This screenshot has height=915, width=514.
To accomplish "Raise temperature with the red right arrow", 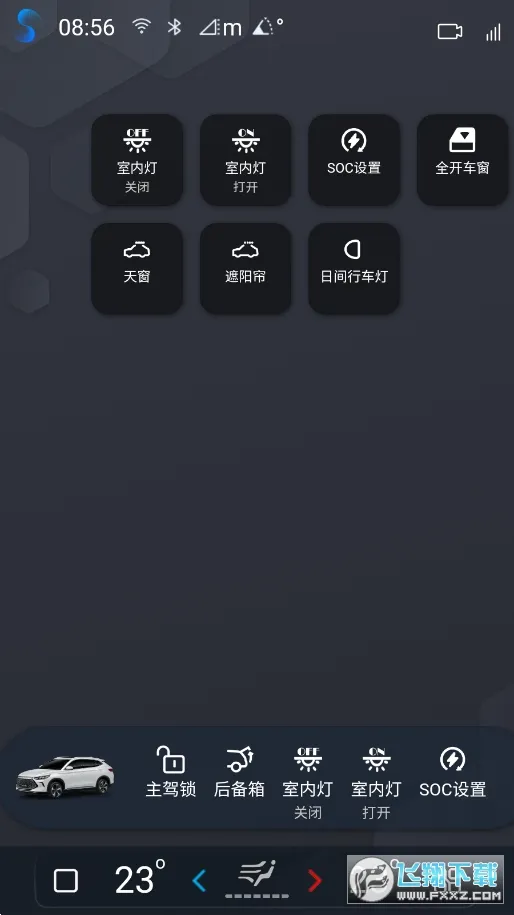I will pyautogui.click(x=314, y=880).
